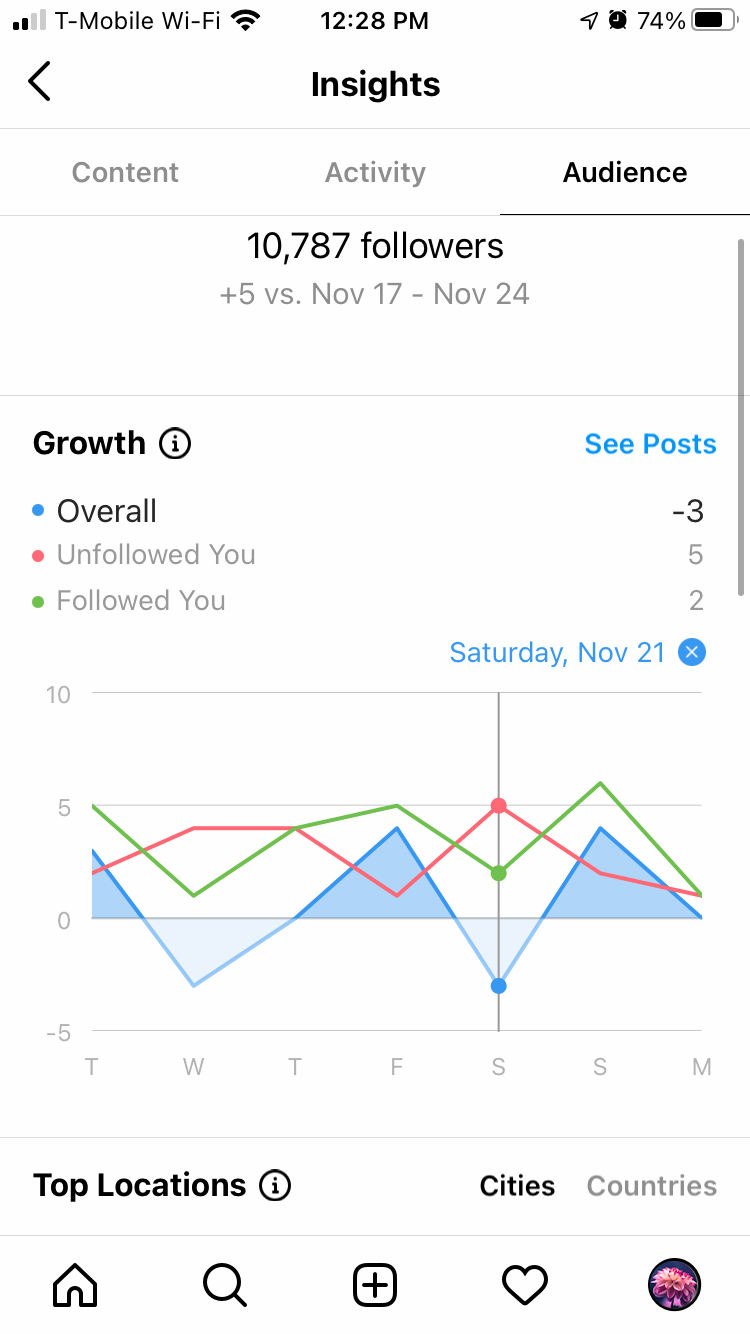Tap the See Posts link

click(x=650, y=444)
